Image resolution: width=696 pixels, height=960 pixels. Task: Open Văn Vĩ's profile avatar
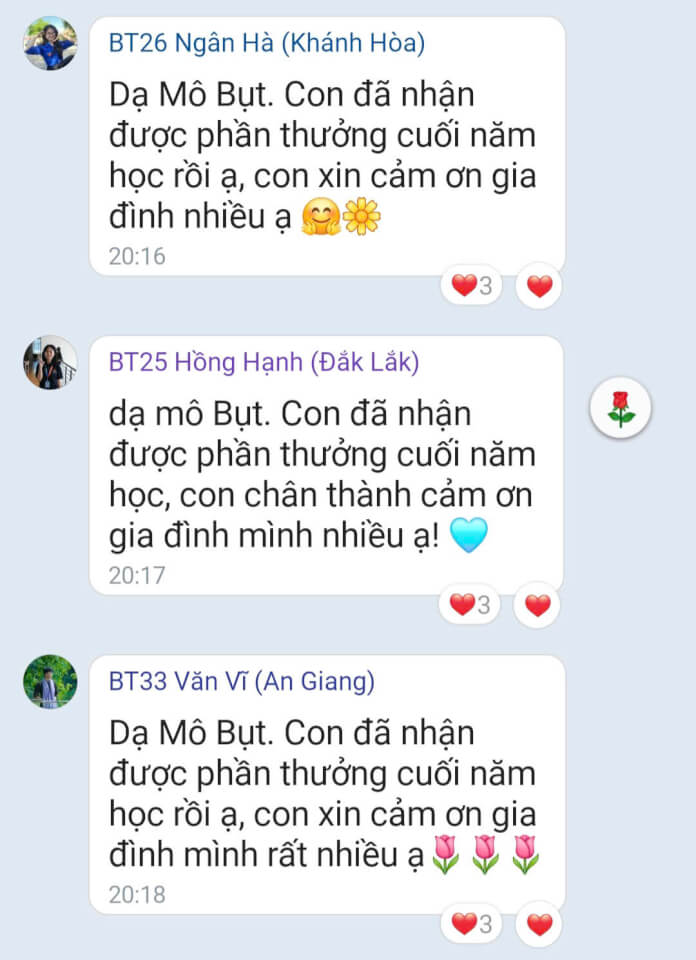pos(50,682)
